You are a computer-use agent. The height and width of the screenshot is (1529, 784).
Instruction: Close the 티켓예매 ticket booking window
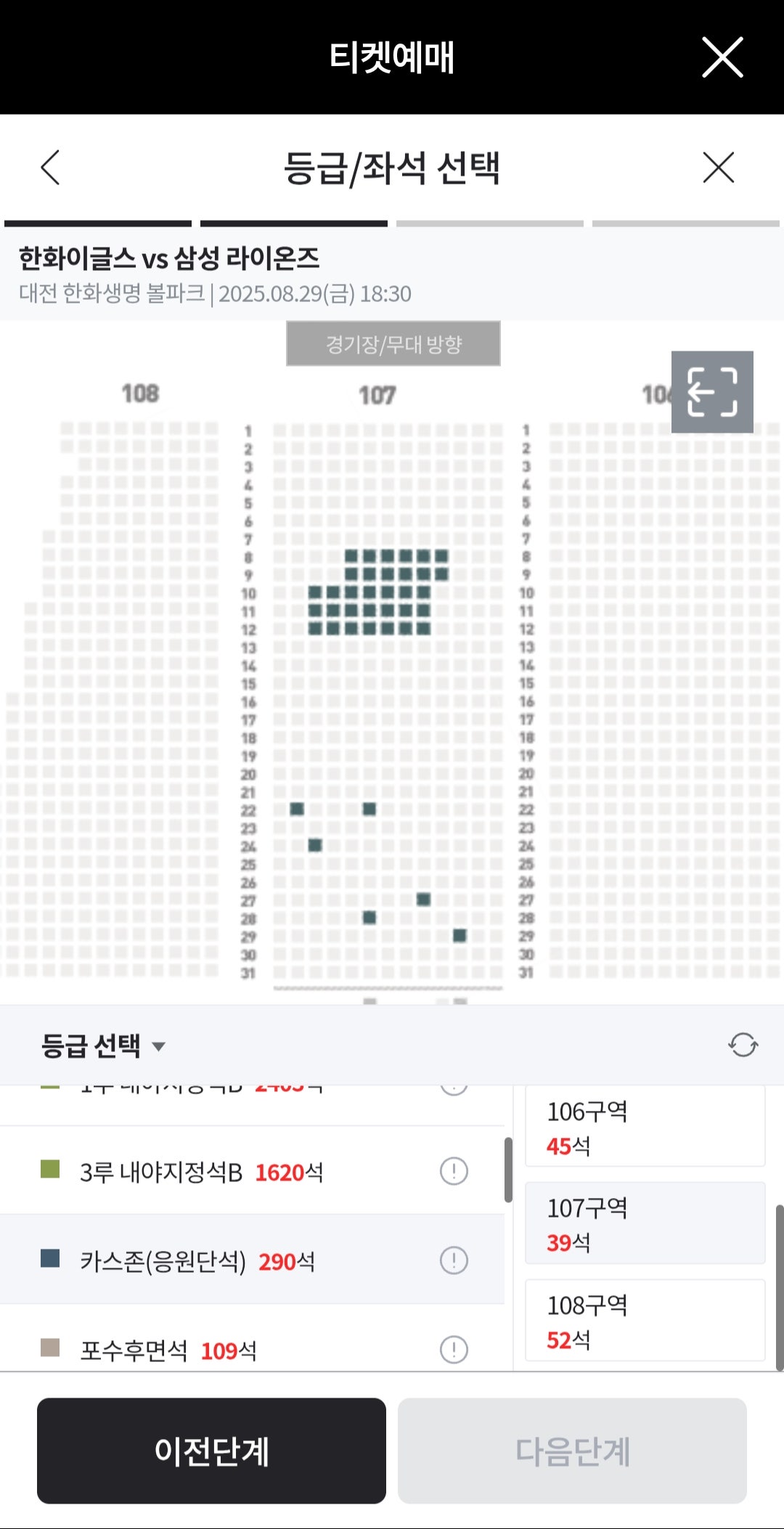pyautogui.click(x=722, y=57)
